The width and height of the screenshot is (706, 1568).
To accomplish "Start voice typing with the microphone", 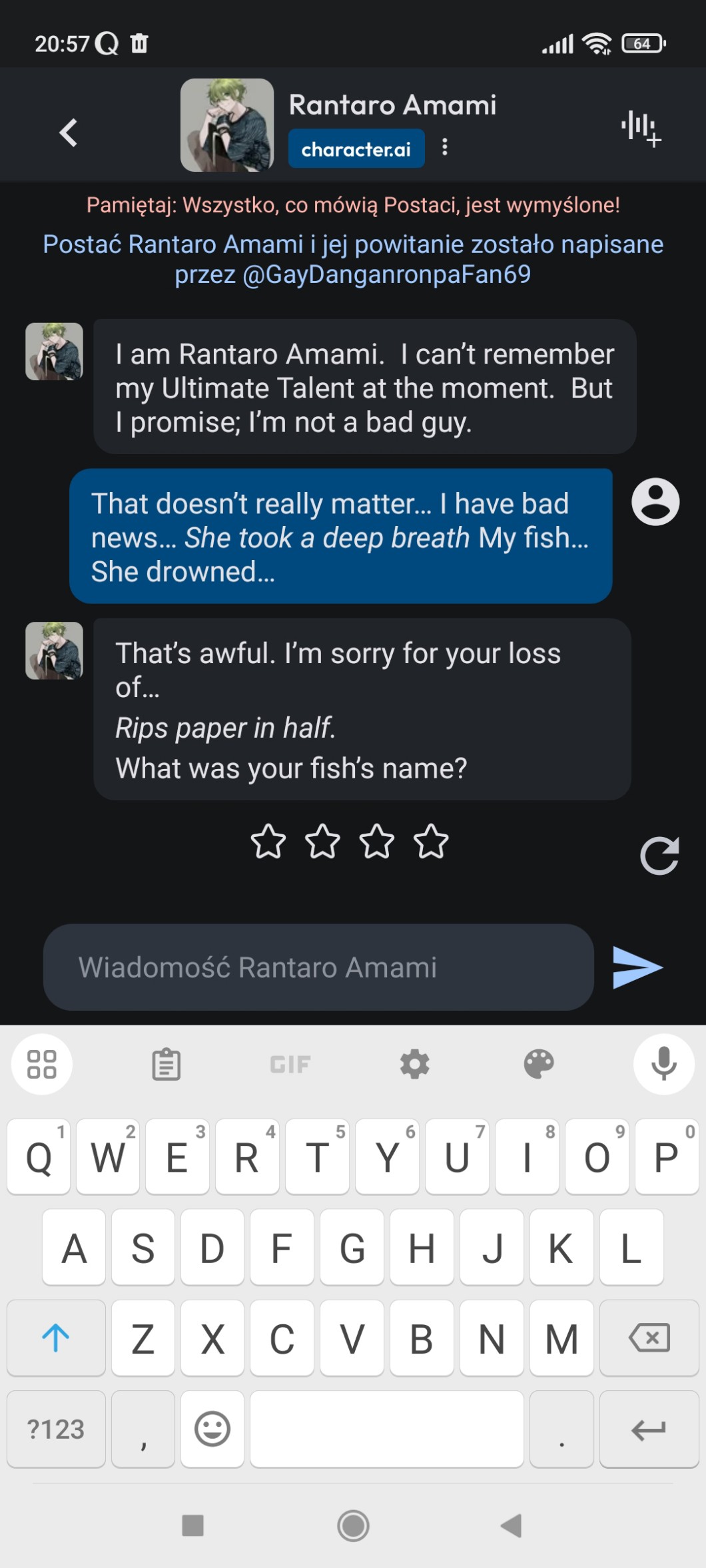I will point(663,1064).
